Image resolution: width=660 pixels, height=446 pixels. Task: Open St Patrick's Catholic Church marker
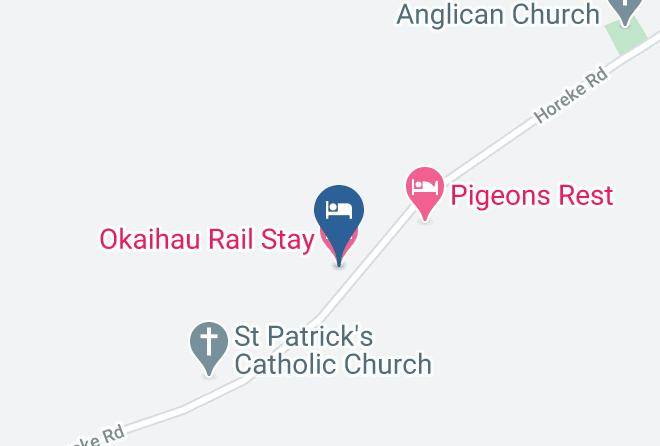coord(209,345)
